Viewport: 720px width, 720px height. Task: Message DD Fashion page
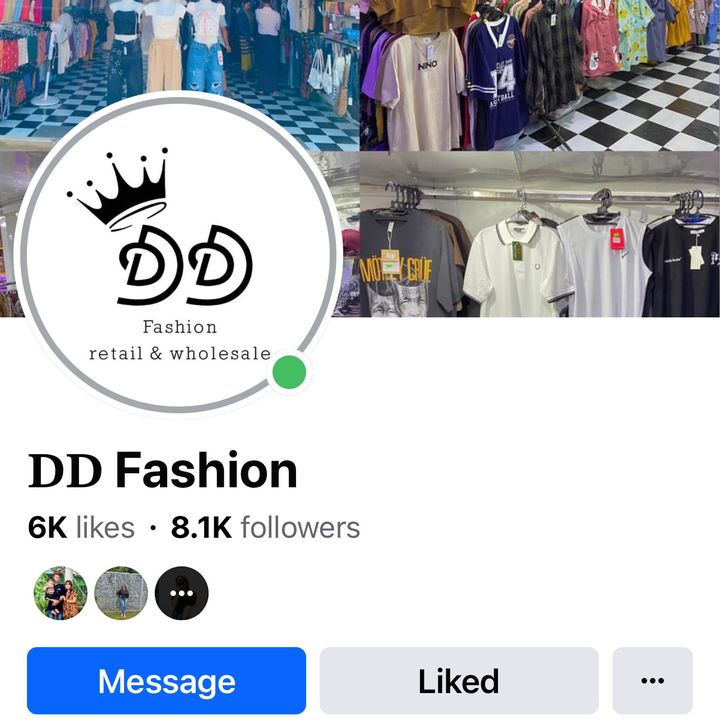166,681
